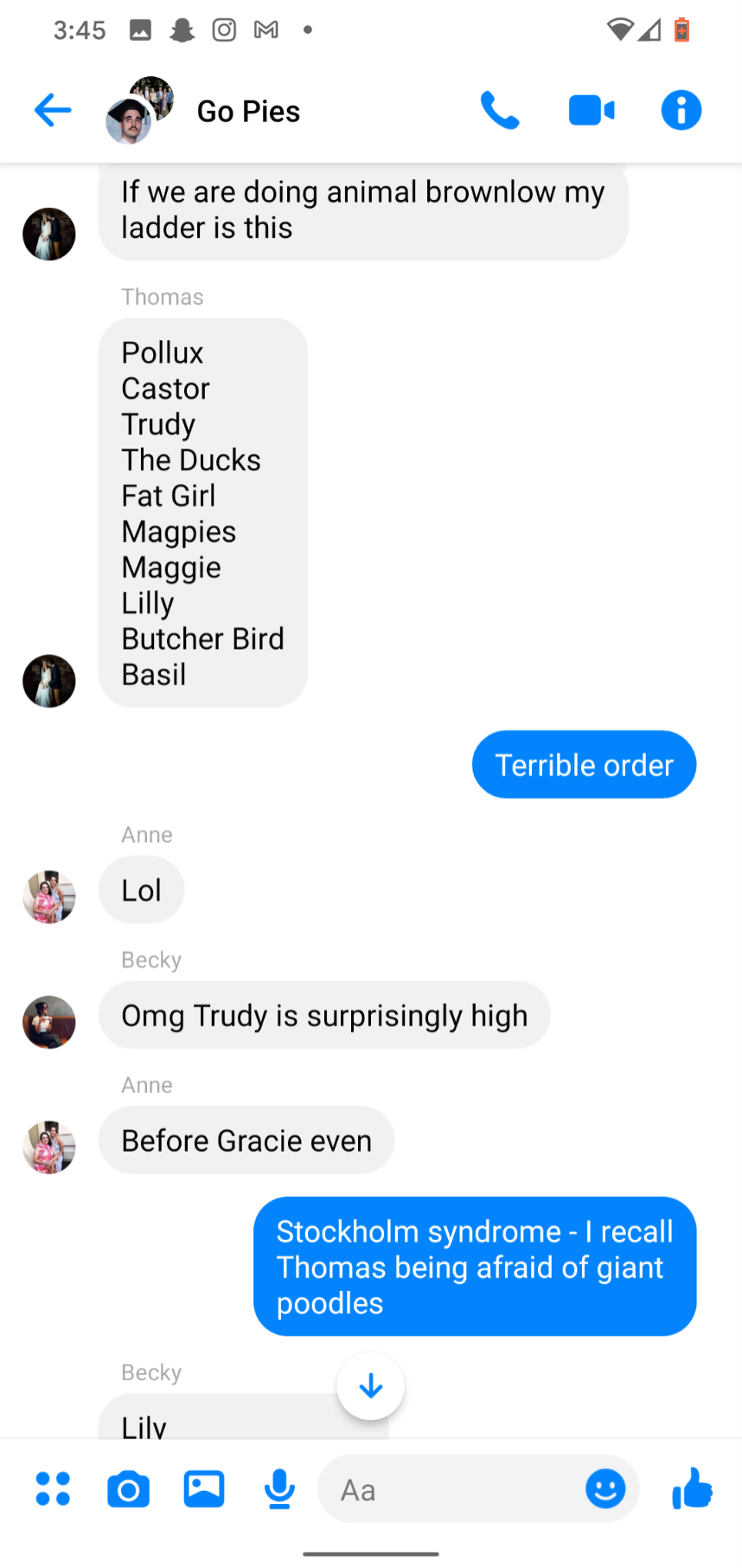Tap Anne's avatar beside Before Gracie even
The image size is (742, 1568).
coord(49,1147)
